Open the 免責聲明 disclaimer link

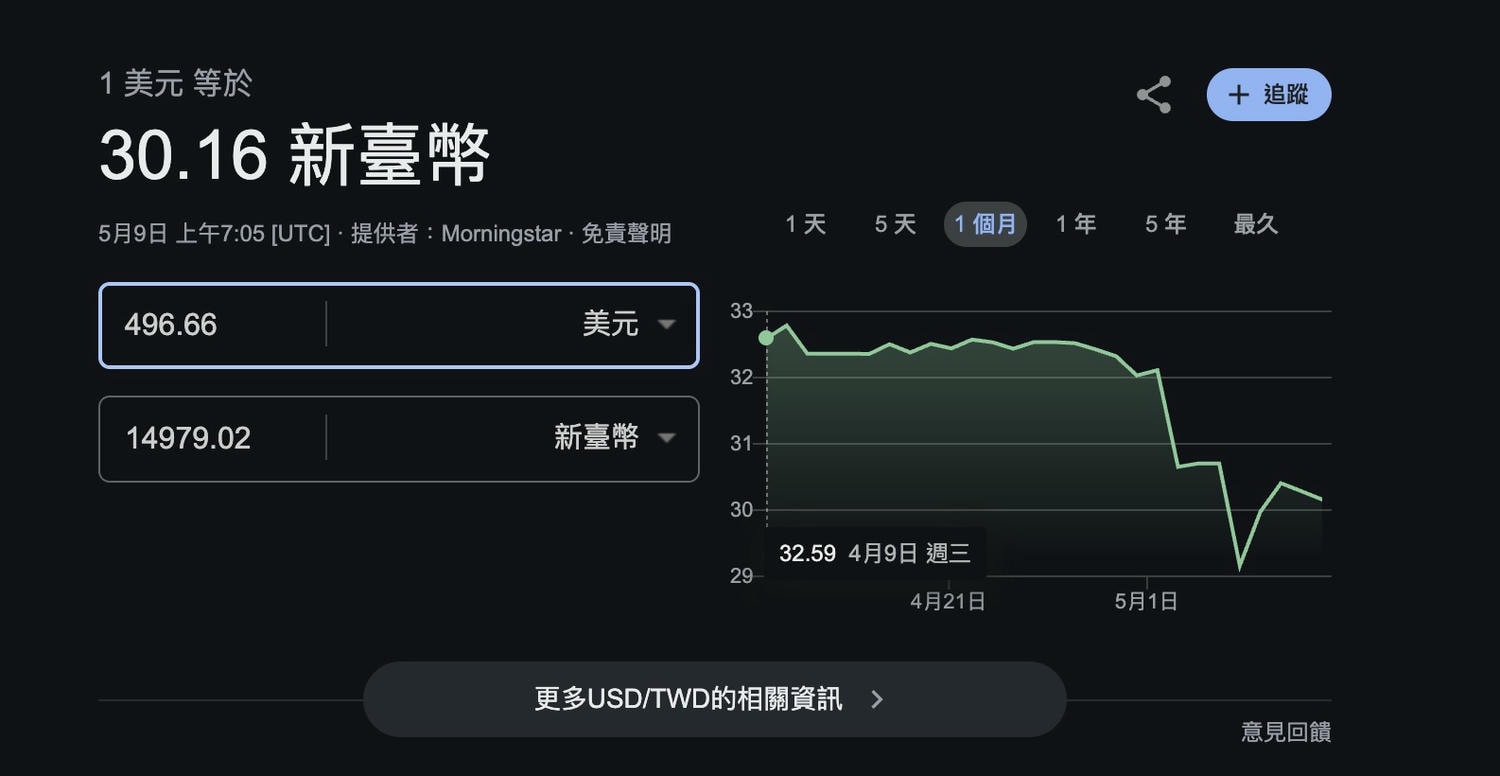pyautogui.click(x=626, y=234)
